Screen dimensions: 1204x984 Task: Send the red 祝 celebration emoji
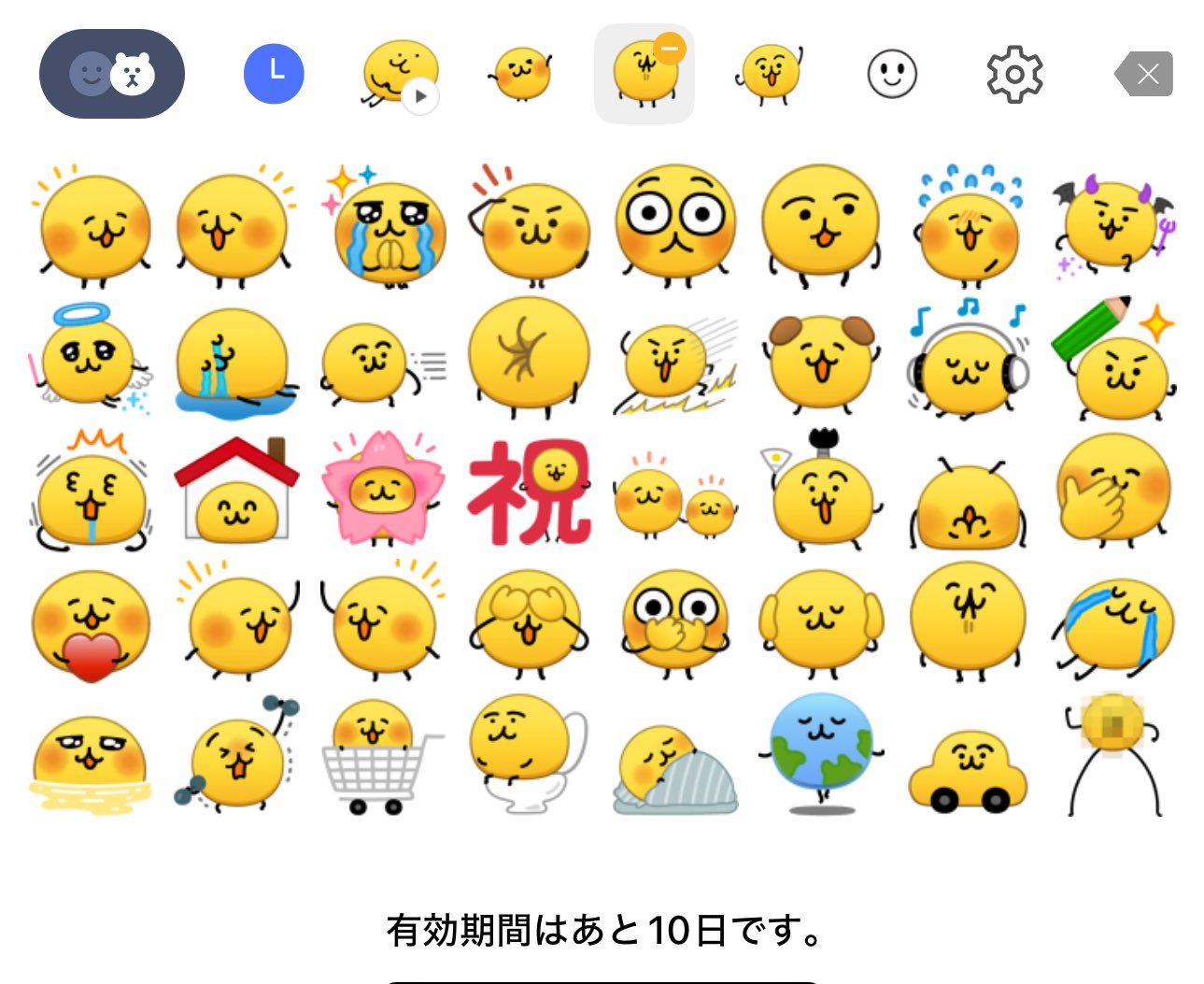[x=530, y=490]
